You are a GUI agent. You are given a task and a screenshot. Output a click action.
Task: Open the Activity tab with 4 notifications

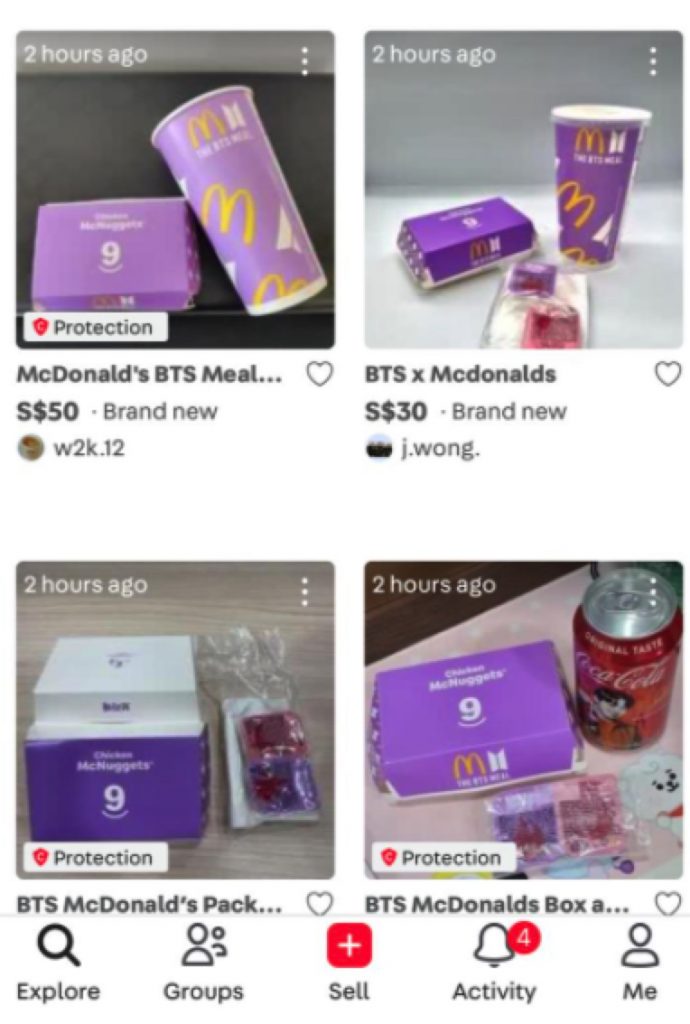pos(494,962)
